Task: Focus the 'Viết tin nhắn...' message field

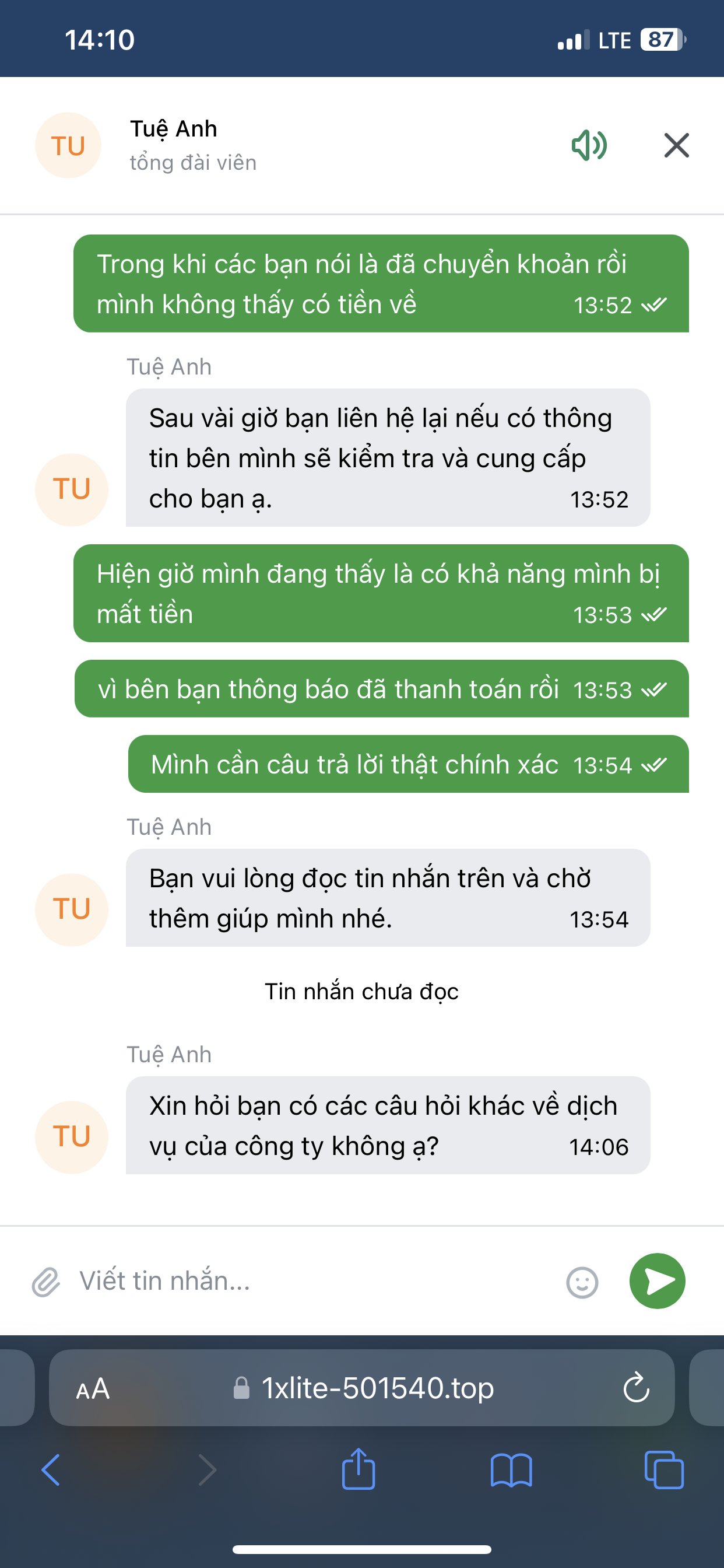Action: pyautogui.click(x=304, y=1282)
